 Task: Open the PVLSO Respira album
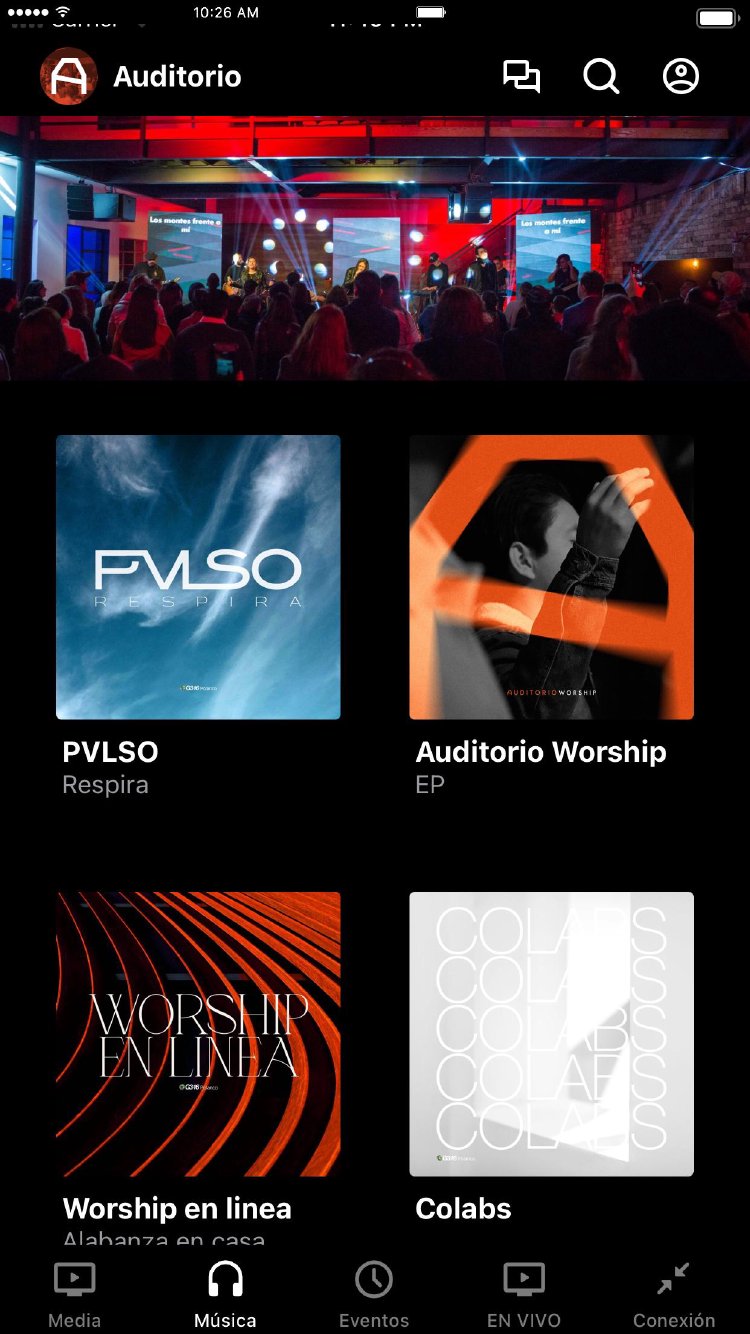[x=198, y=577]
